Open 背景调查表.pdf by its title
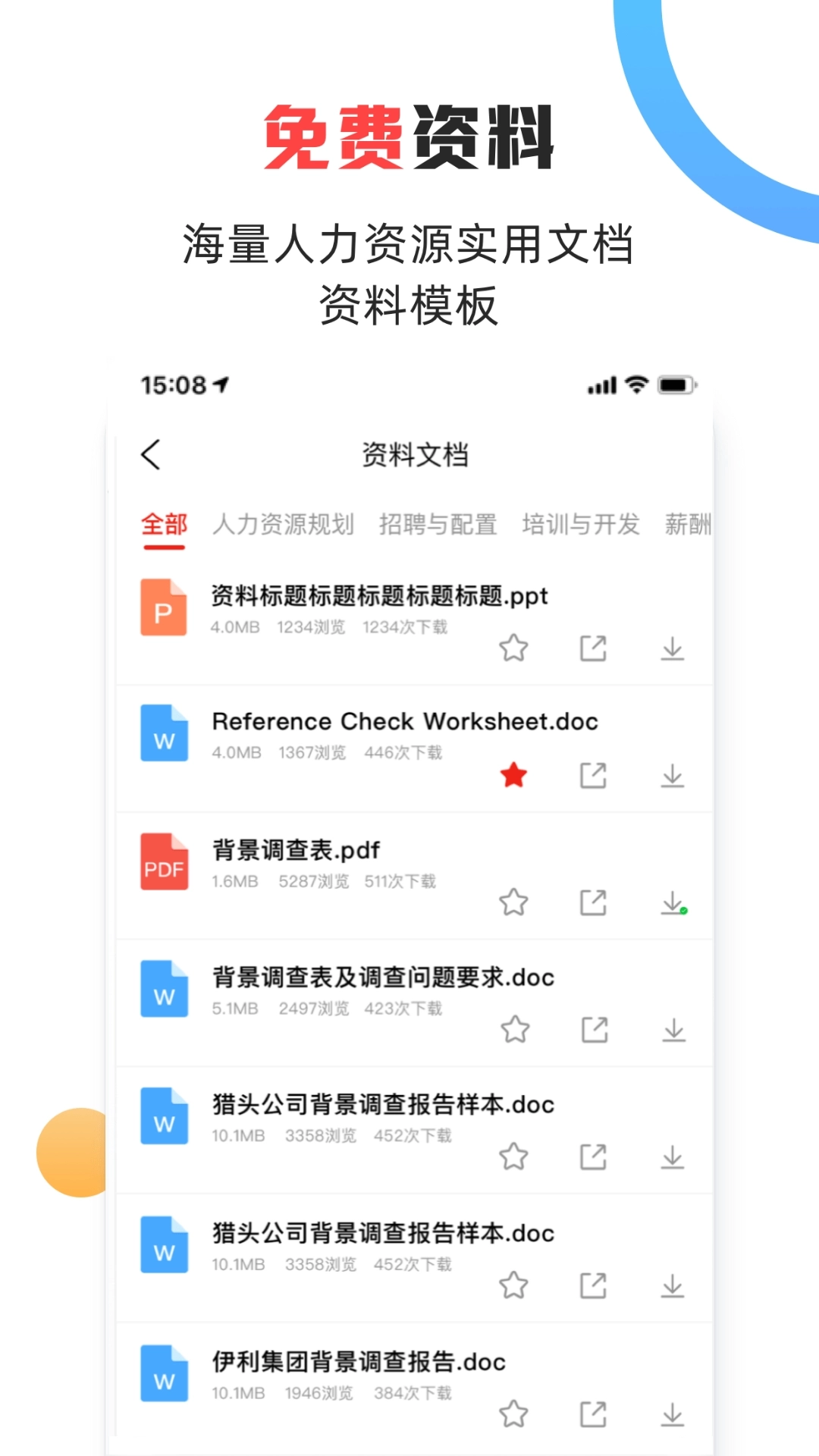The height and width of the screenshot is (1456, 819). [295, 850]
